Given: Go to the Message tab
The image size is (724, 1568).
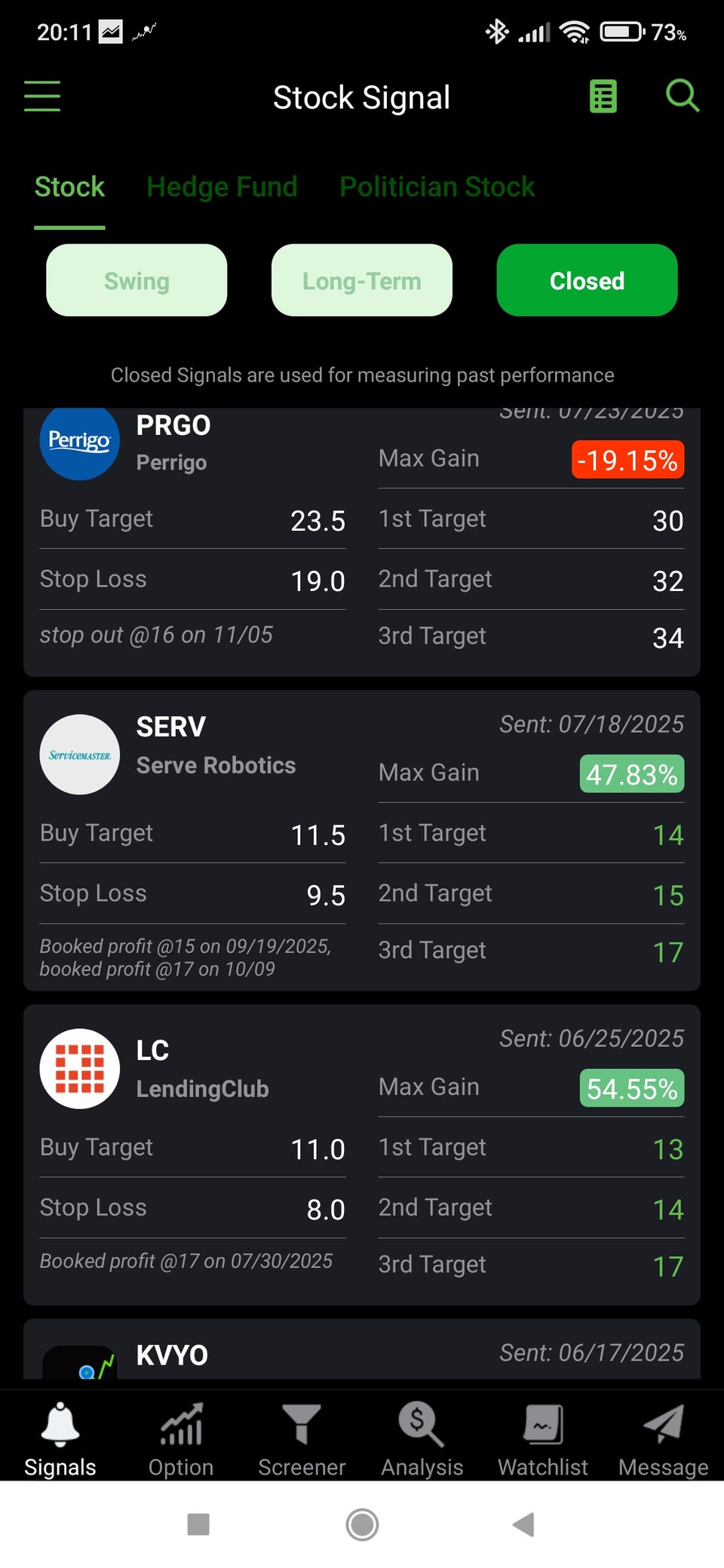Looking at the screenshot, I should [663, 1440].
